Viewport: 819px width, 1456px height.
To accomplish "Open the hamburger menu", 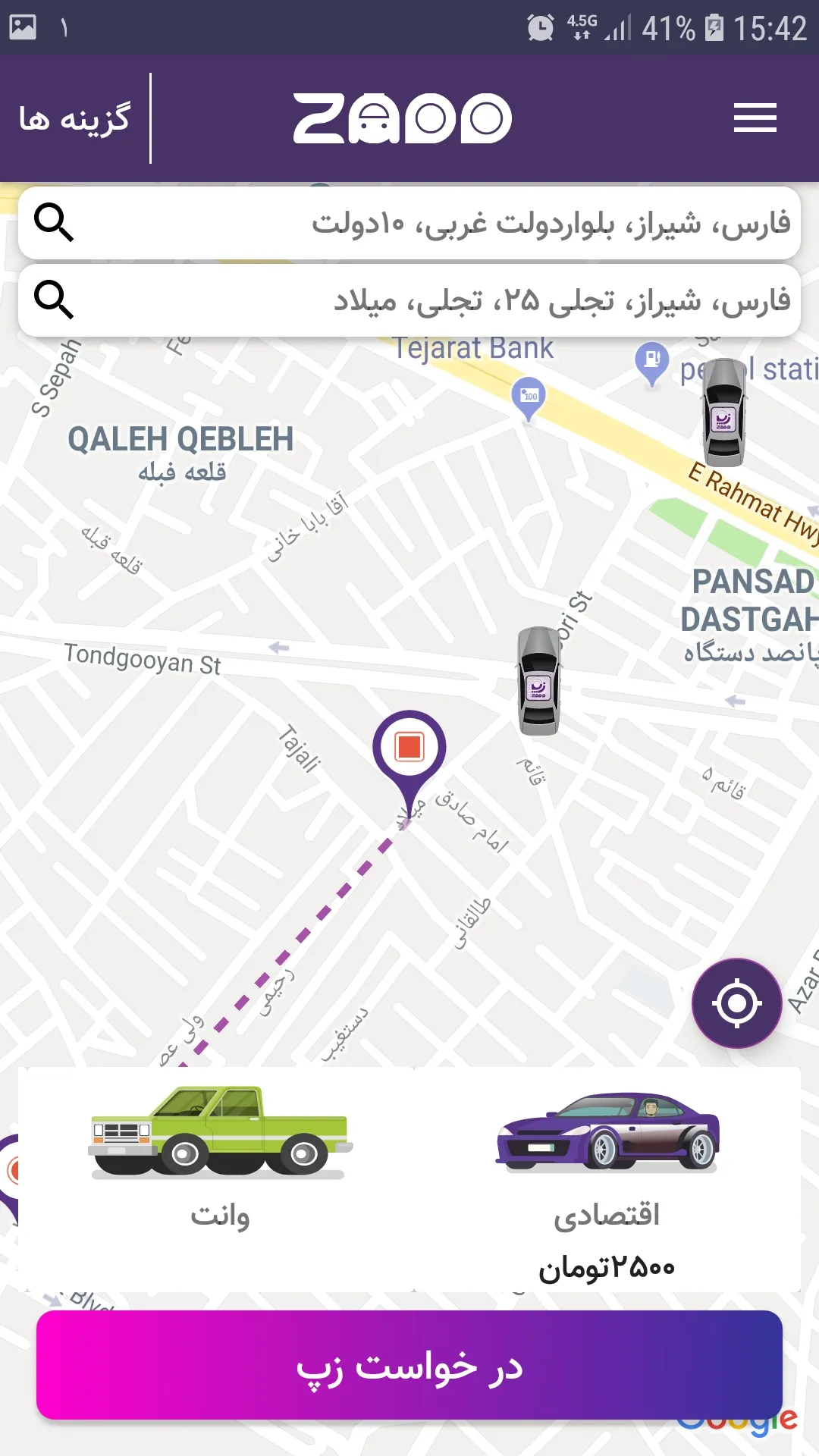I will 755,118.
